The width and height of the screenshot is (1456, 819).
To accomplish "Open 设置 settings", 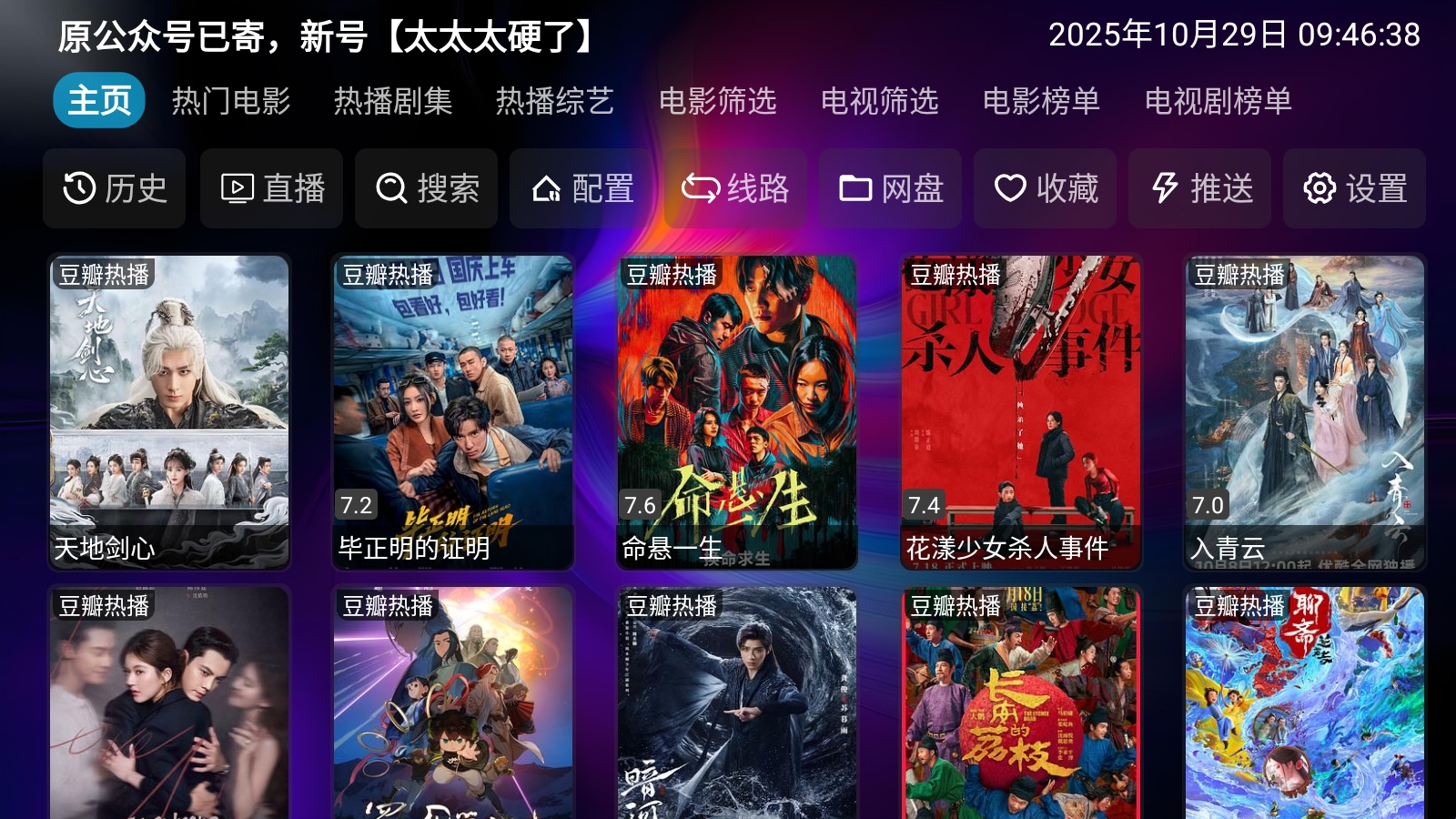I will coord(1354,188).
